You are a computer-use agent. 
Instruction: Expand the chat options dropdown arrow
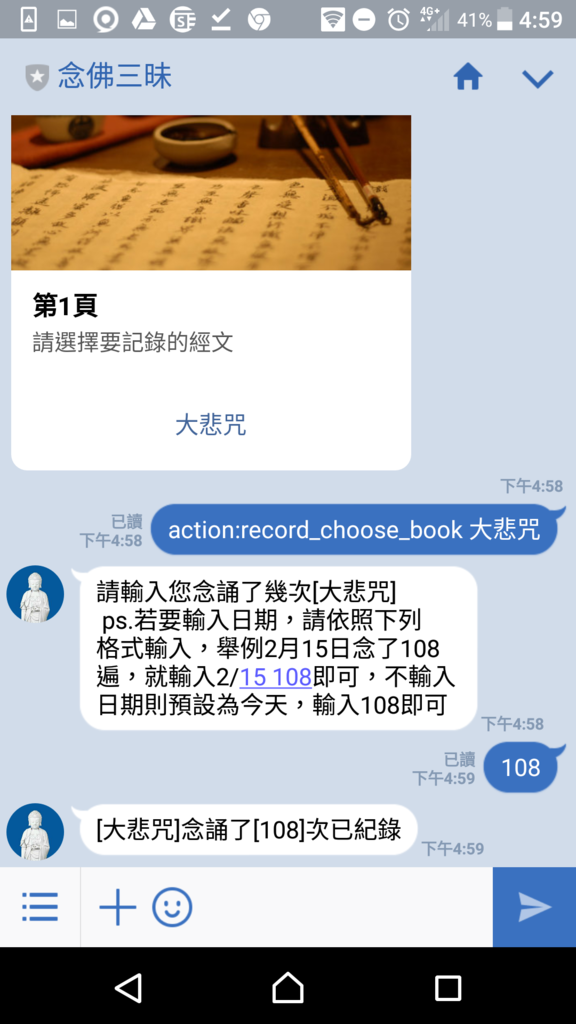537,79
